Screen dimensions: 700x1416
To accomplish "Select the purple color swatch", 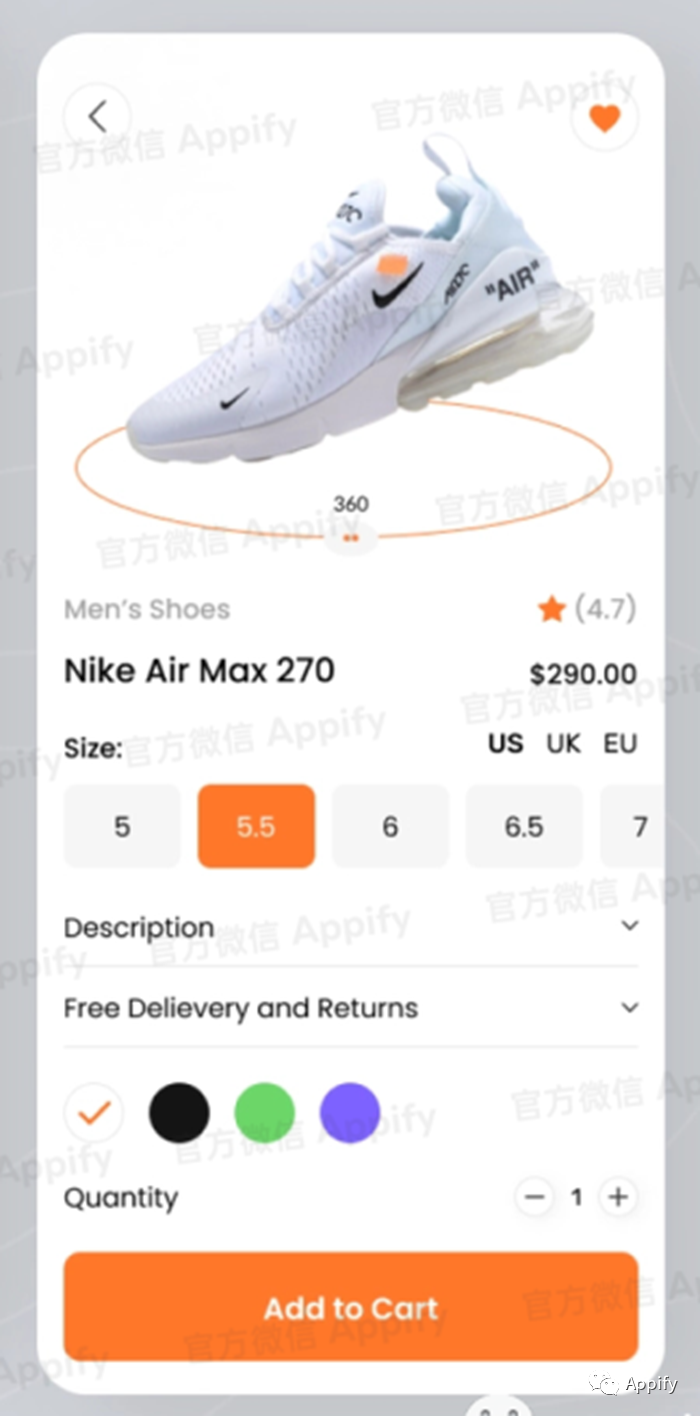I will pos(349,1112).
